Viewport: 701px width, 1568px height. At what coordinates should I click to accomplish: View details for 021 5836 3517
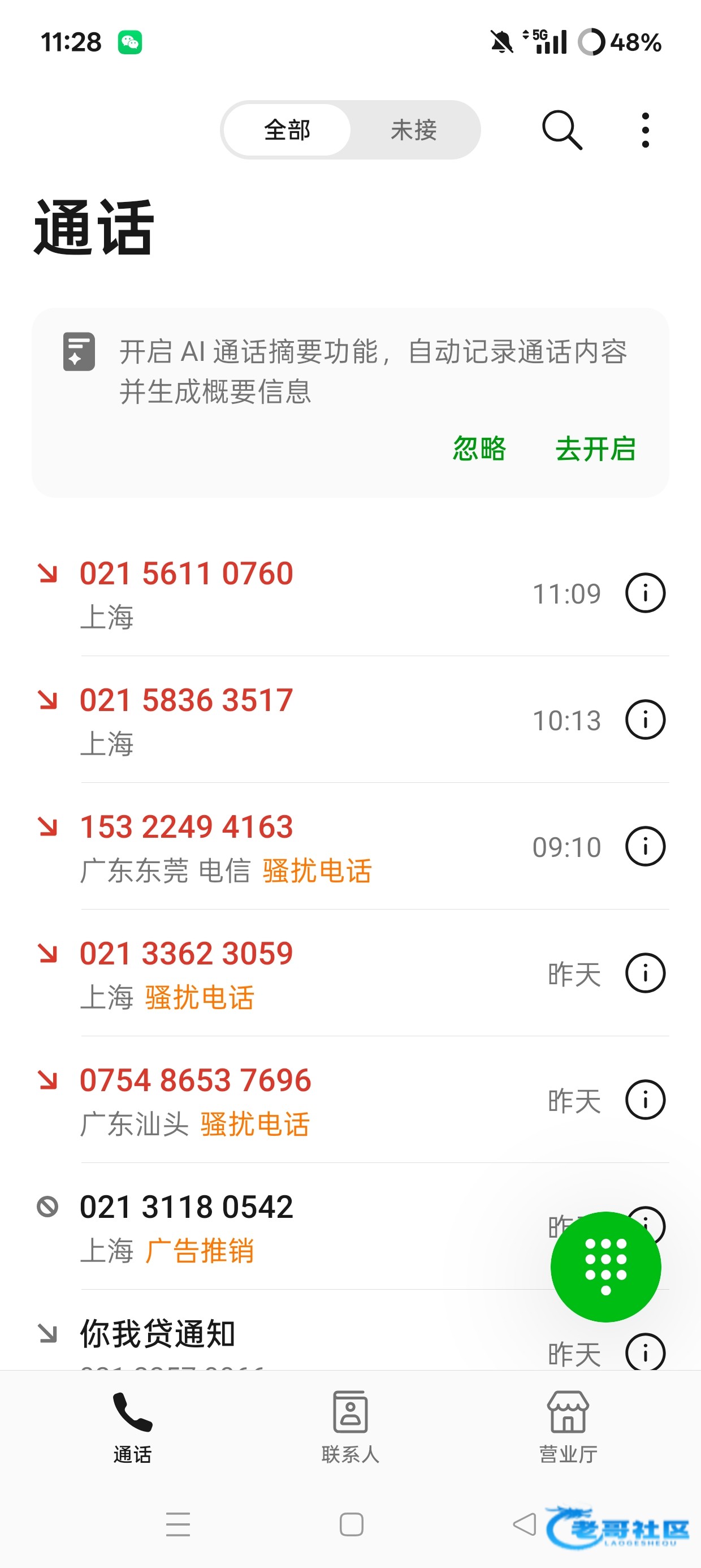[645, 720]
